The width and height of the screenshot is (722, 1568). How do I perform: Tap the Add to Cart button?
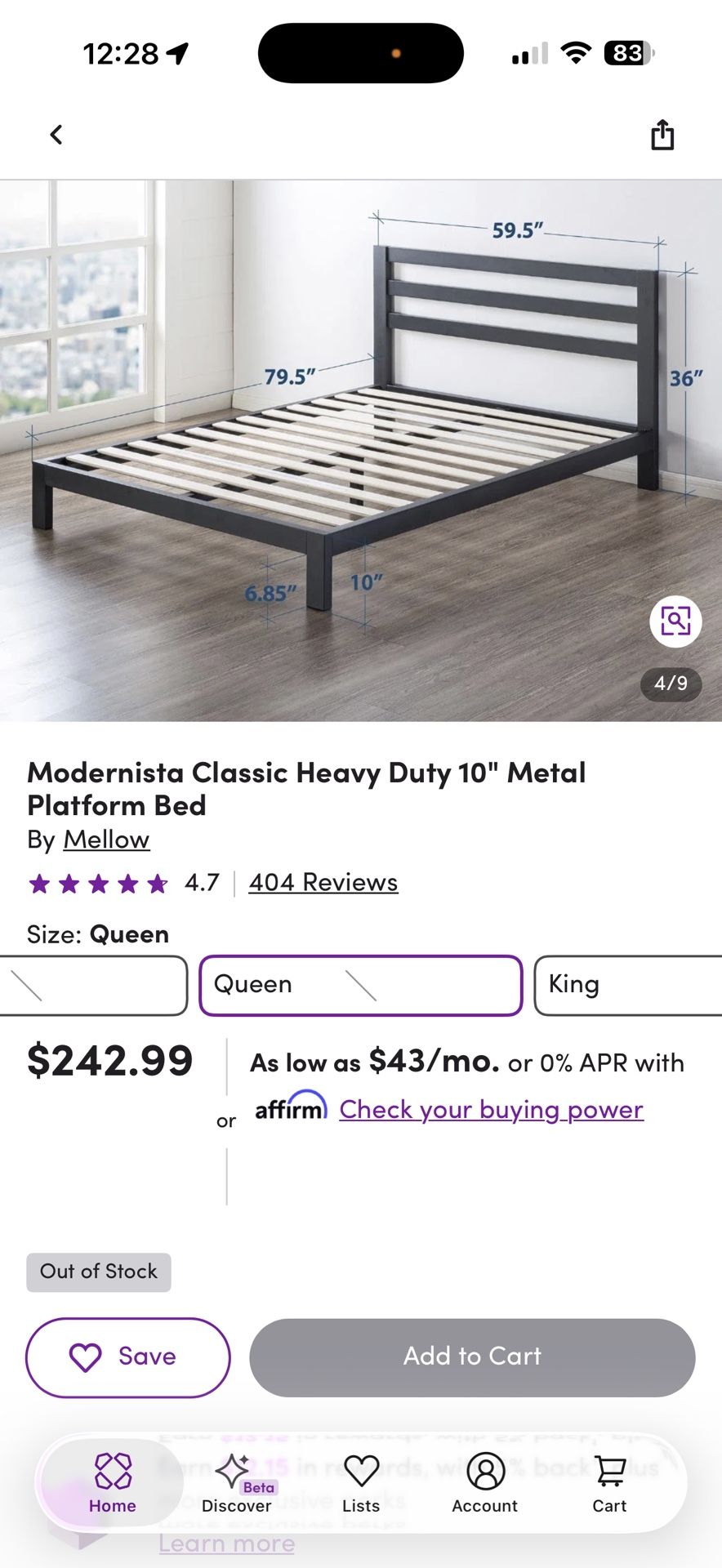tap(471, 1356)
